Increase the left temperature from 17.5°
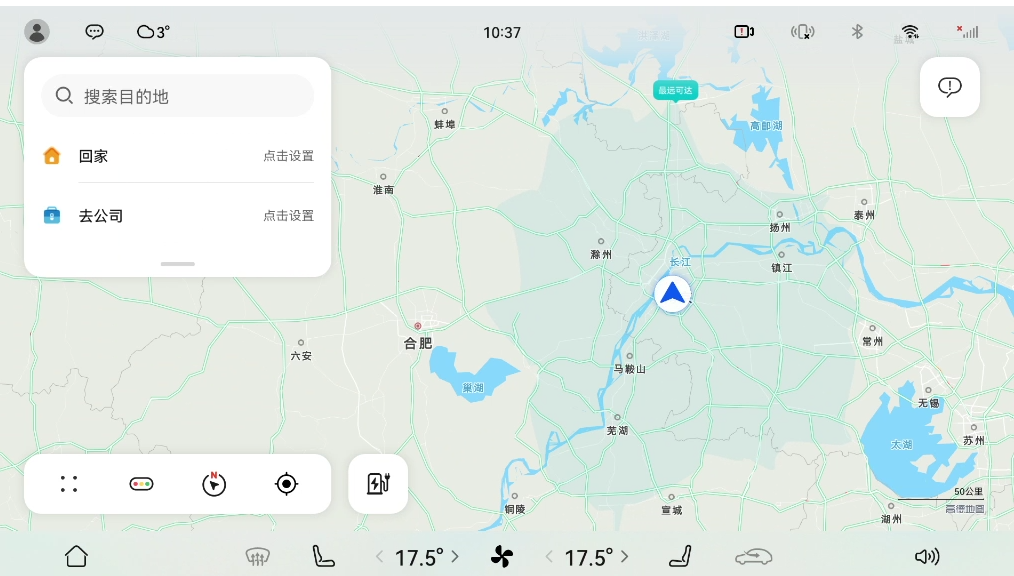 455,557
